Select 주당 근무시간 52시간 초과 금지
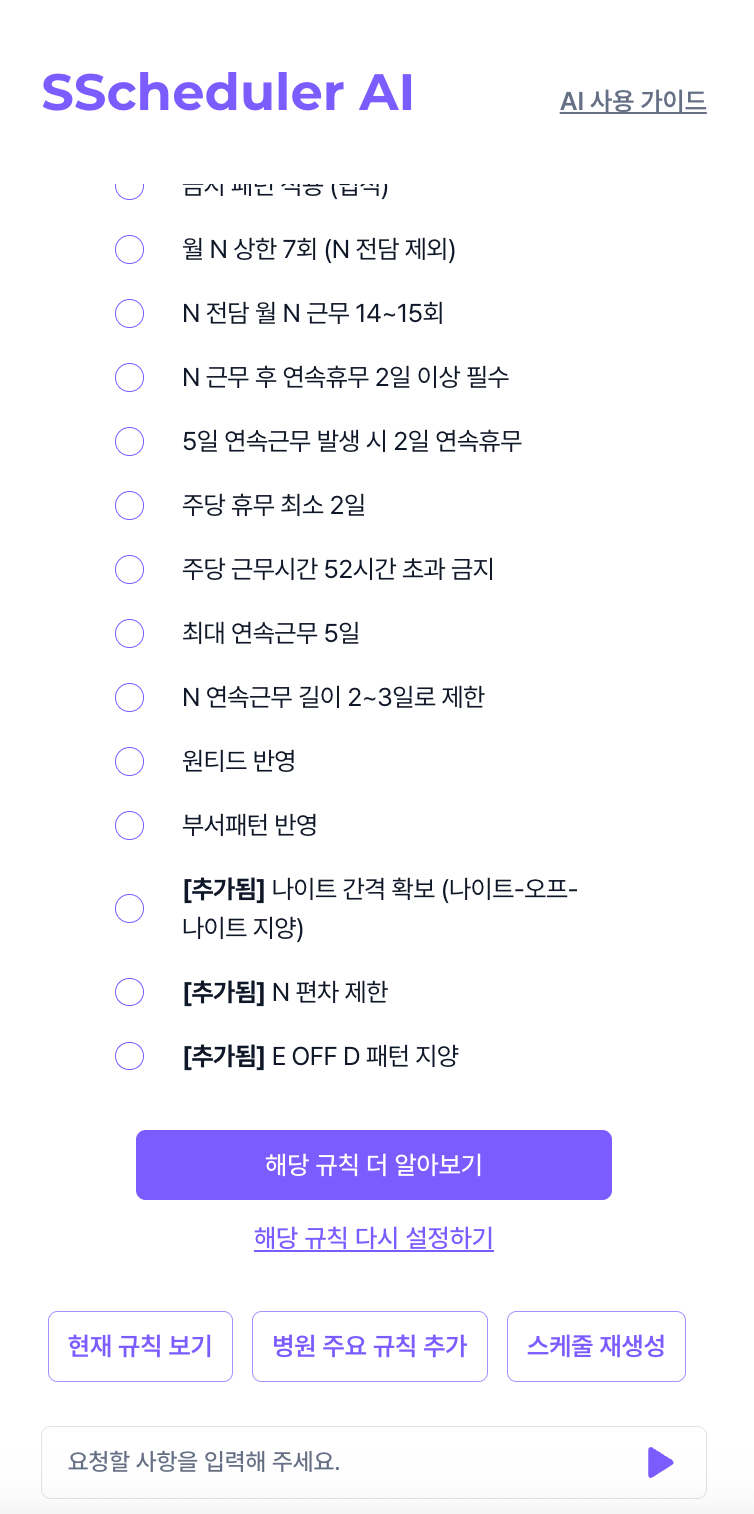Viewport: 754px width, 1514px height. (x=130, y=569)
